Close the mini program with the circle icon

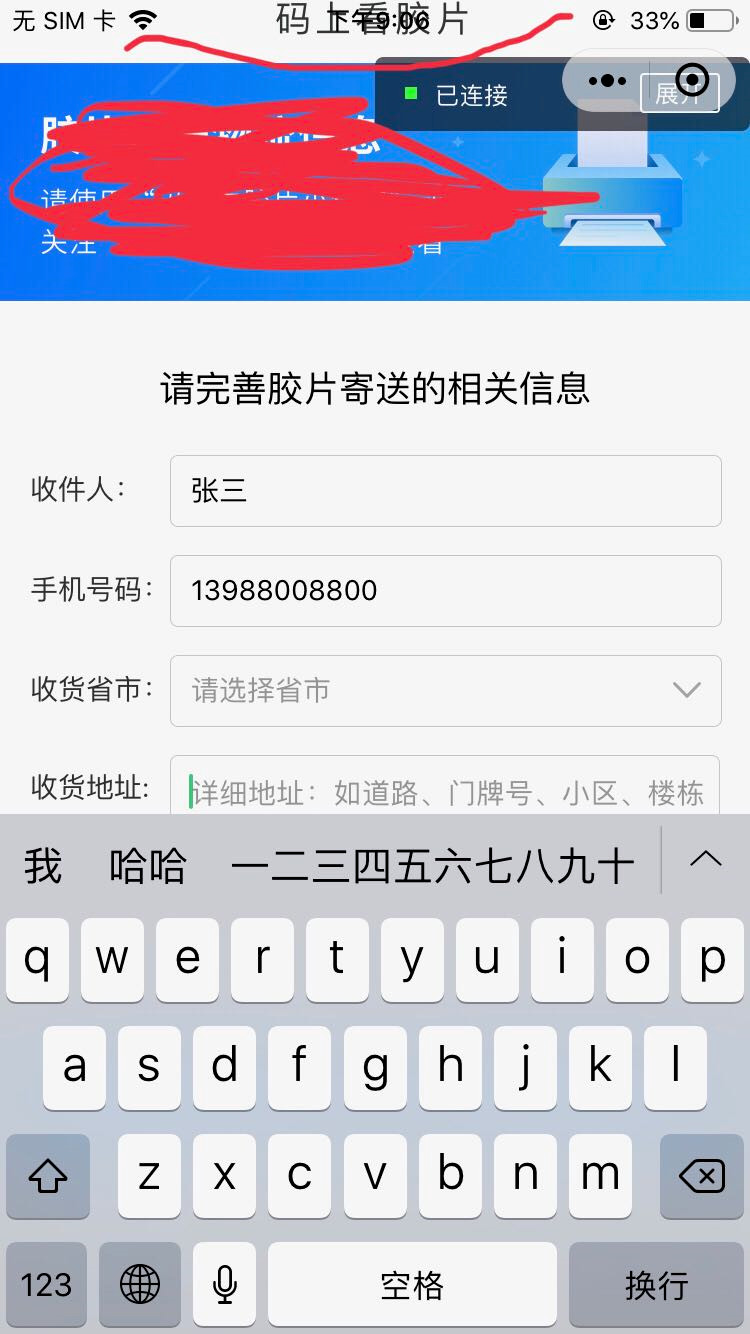[692, 80]
